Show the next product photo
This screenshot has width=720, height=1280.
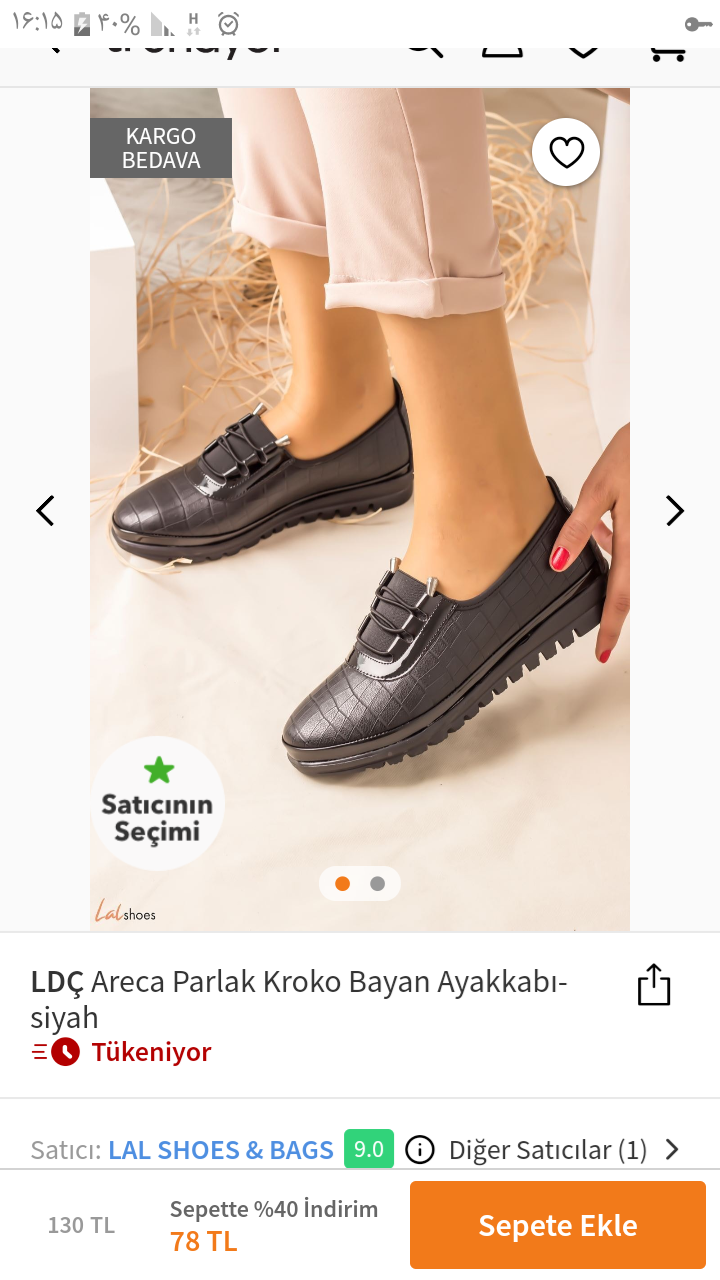[x=675, y=511]
